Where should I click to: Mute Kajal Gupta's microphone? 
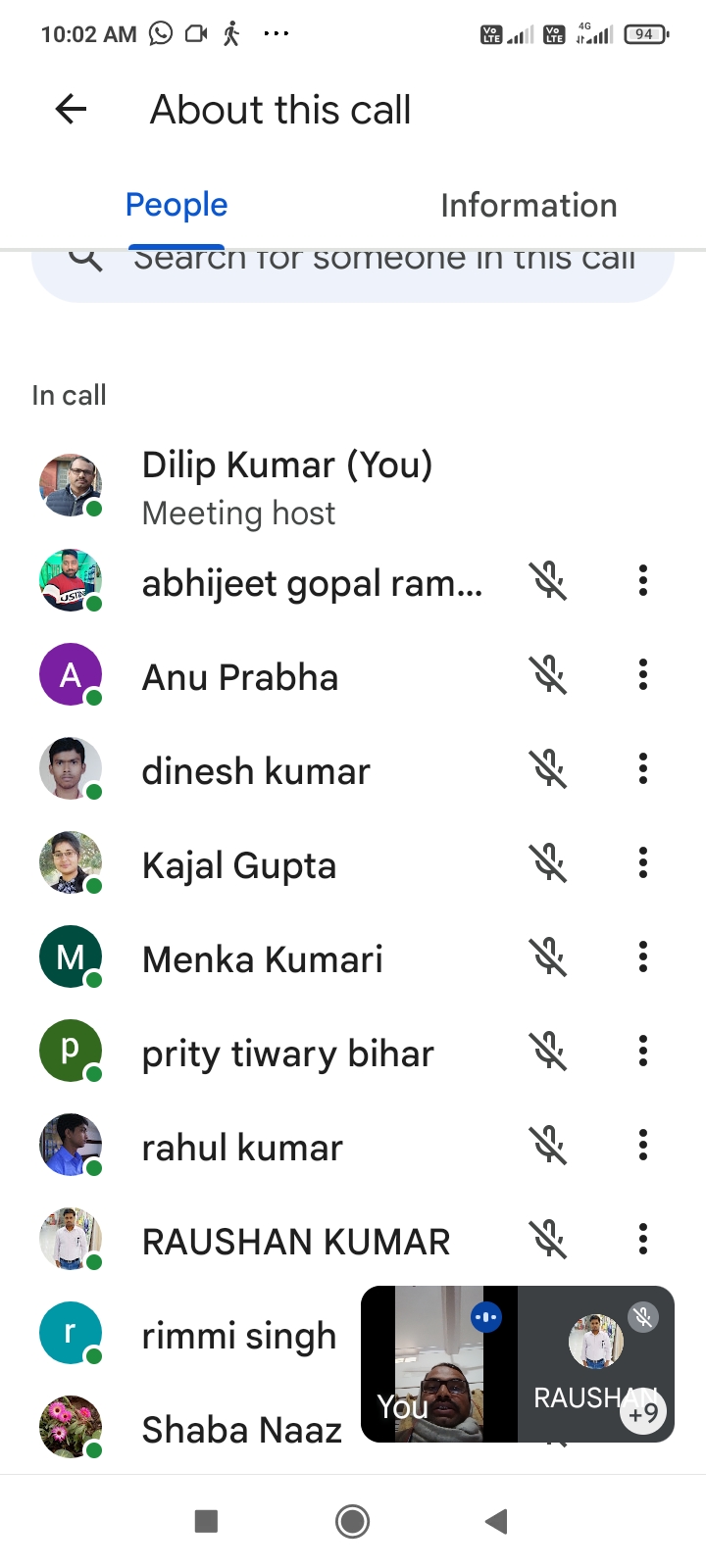pyautogui.click(x=549, y=863)
